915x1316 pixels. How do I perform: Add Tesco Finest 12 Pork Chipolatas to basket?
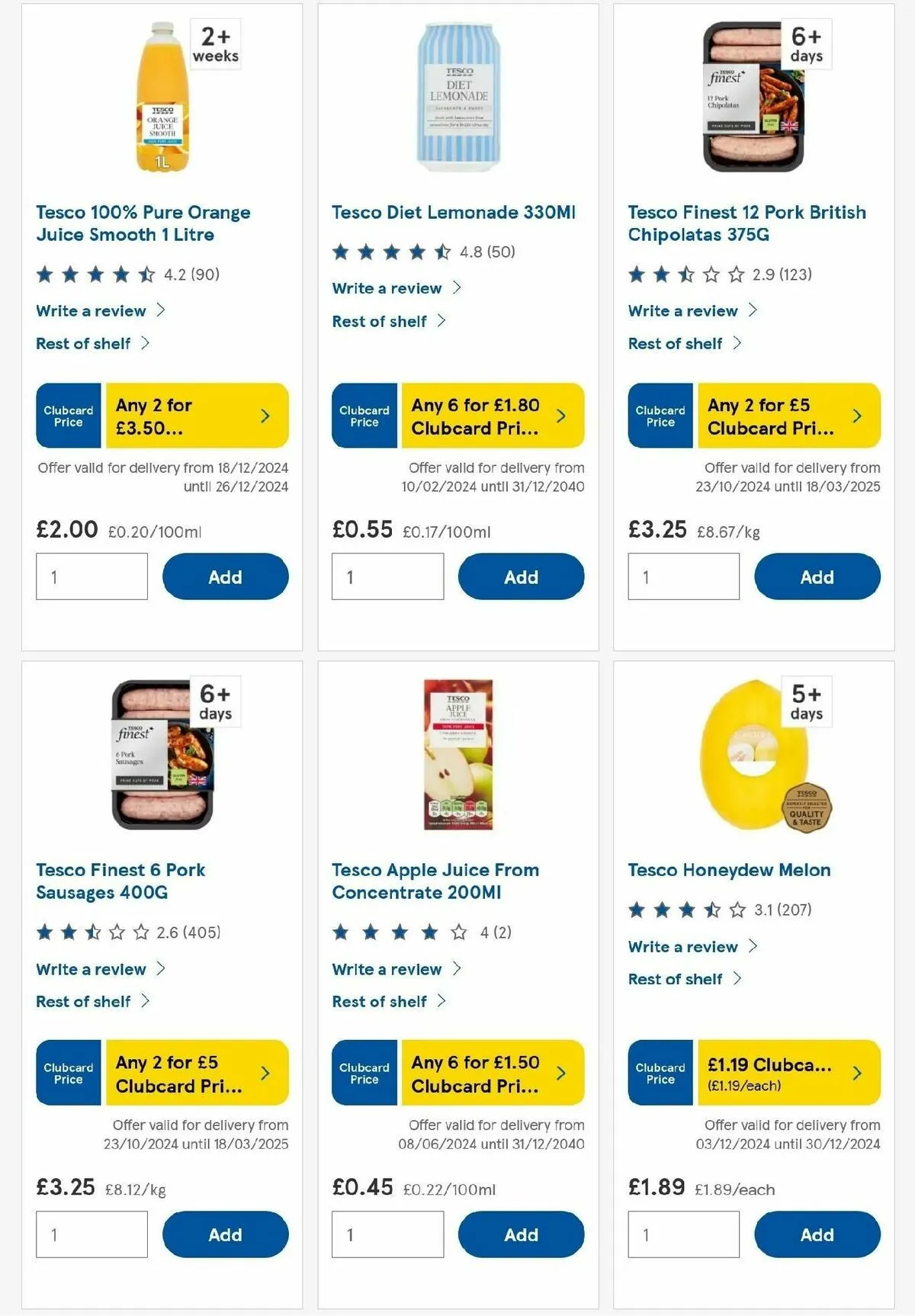(x=817, y=576)
